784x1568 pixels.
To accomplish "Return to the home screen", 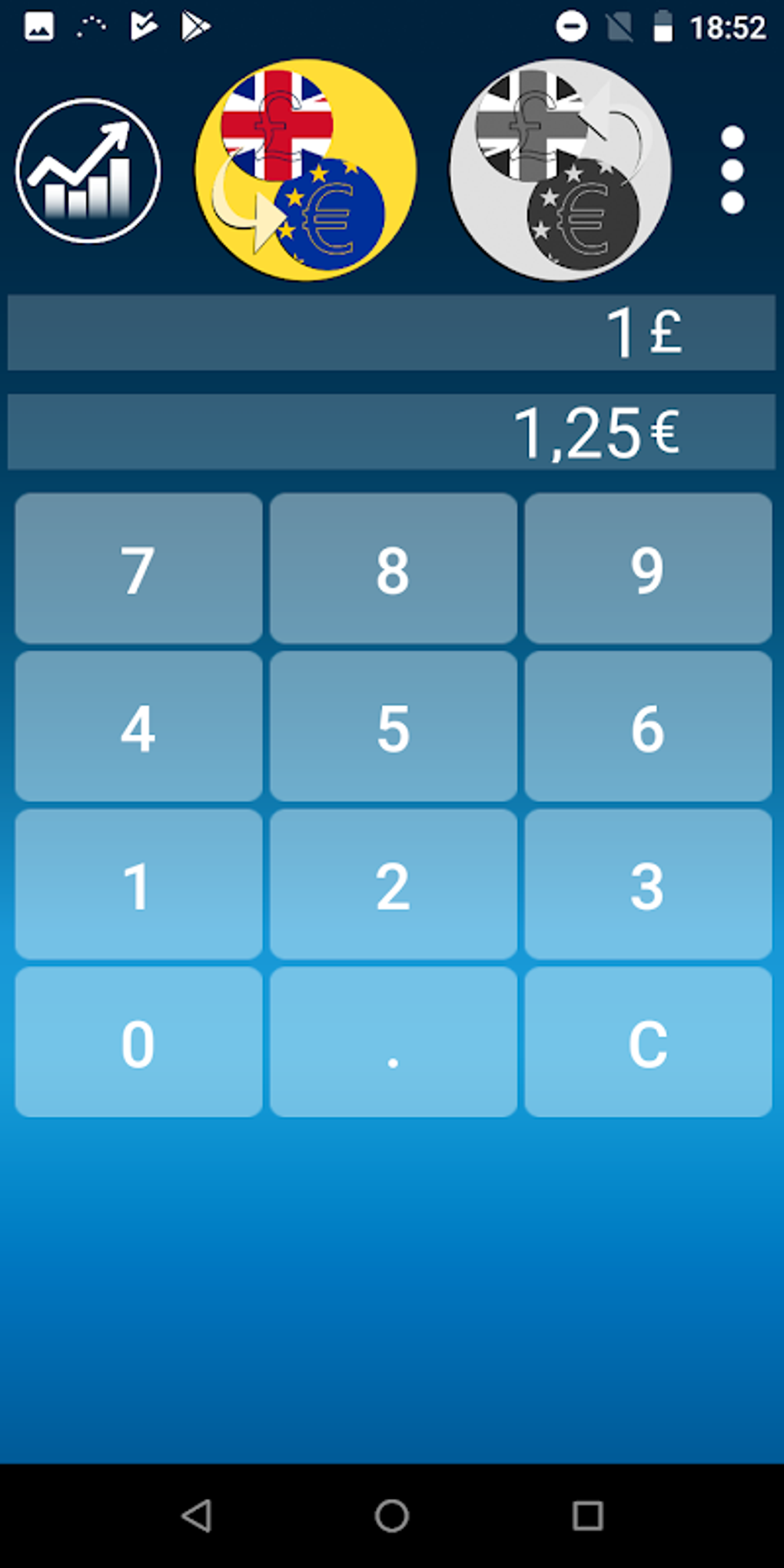I will tap(392, 1516).
